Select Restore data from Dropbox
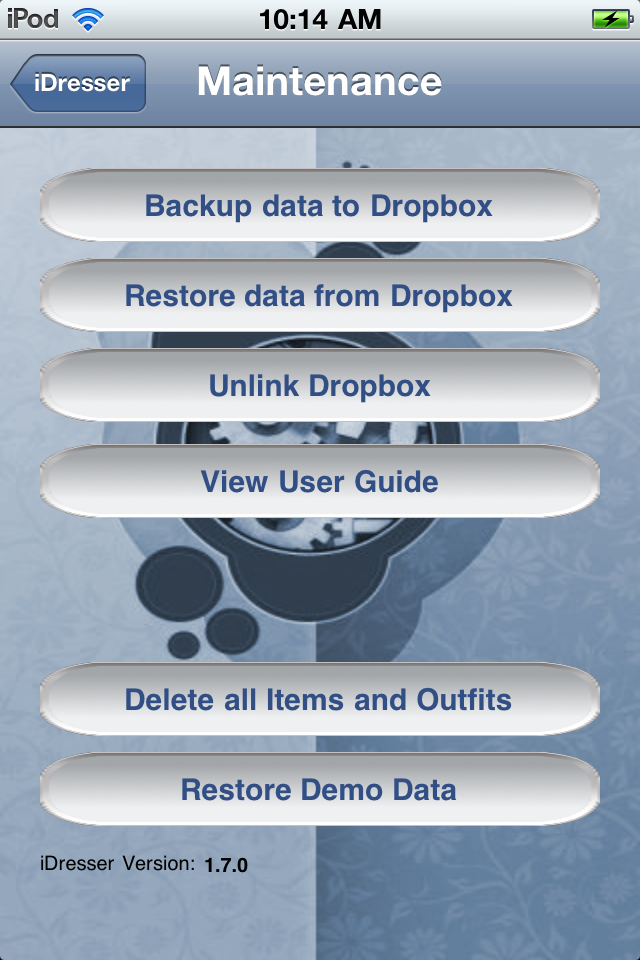 tap(319, 296)
